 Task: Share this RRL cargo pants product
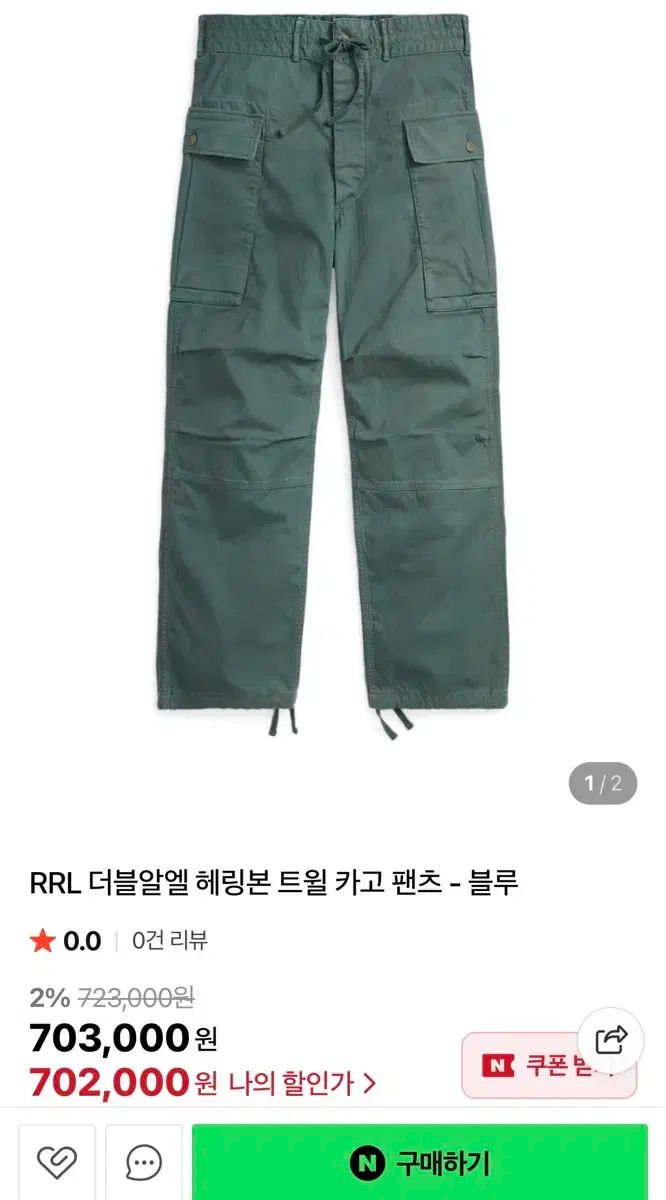[611, 1040]
